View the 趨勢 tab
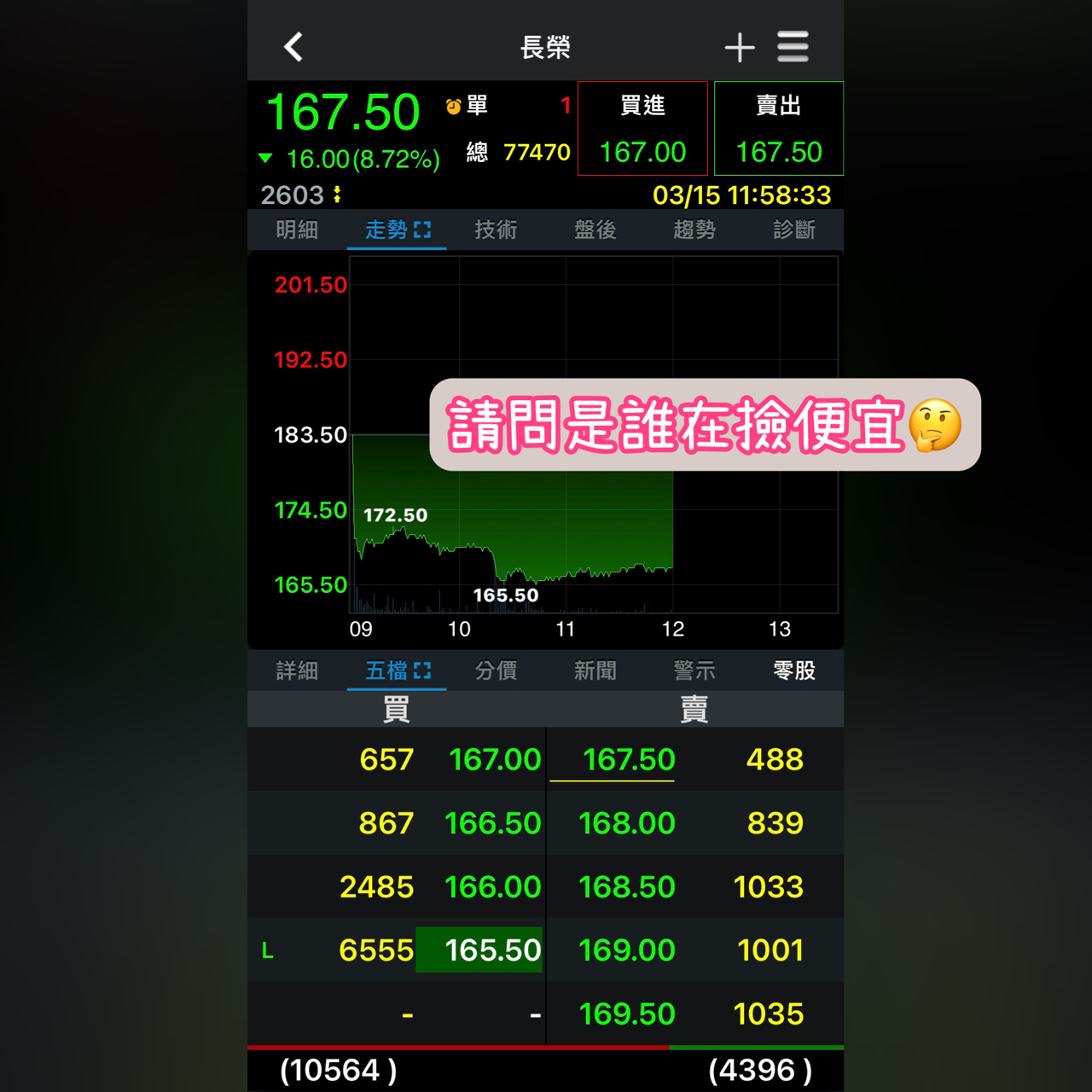1092x1092 pixels. (x=694, y=229)
